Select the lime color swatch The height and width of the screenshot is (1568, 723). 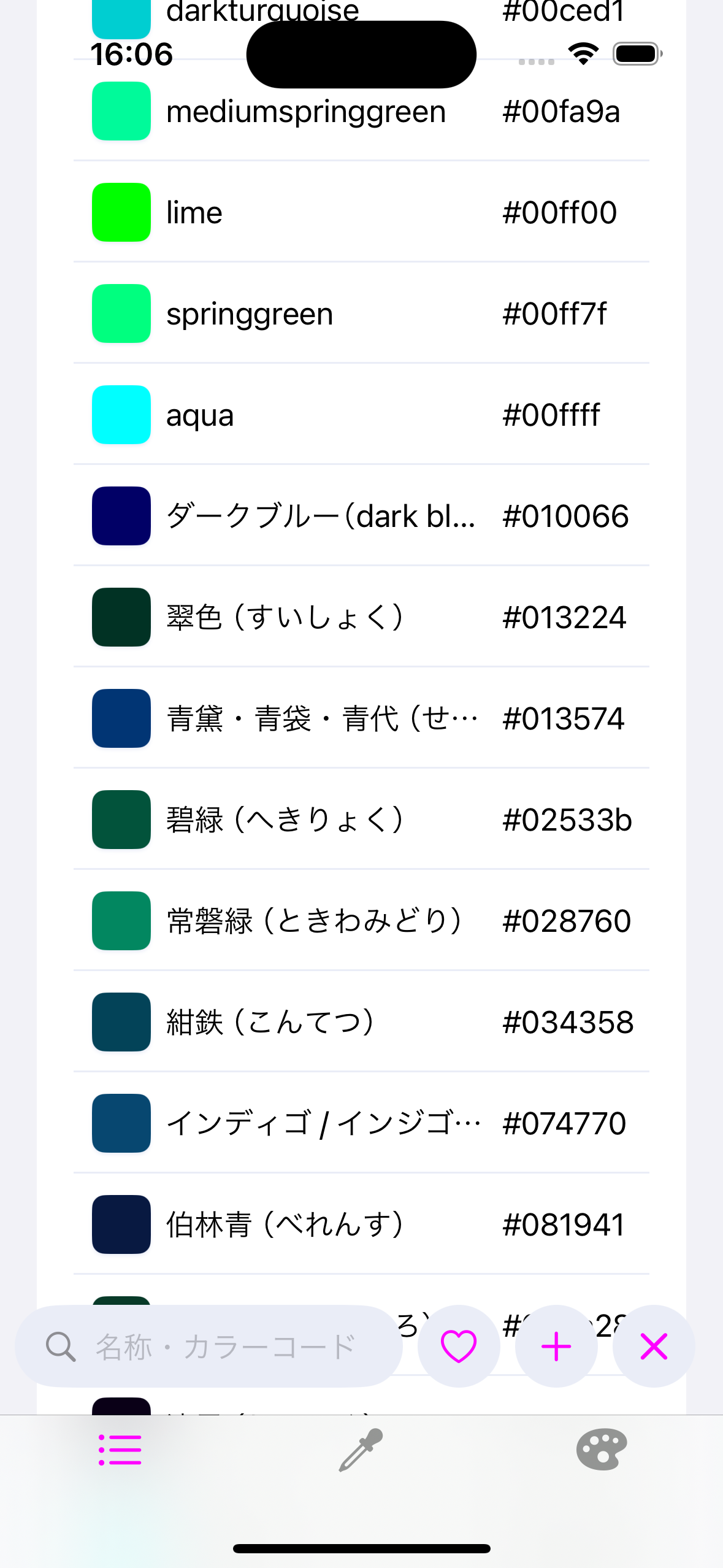(120, 212)
